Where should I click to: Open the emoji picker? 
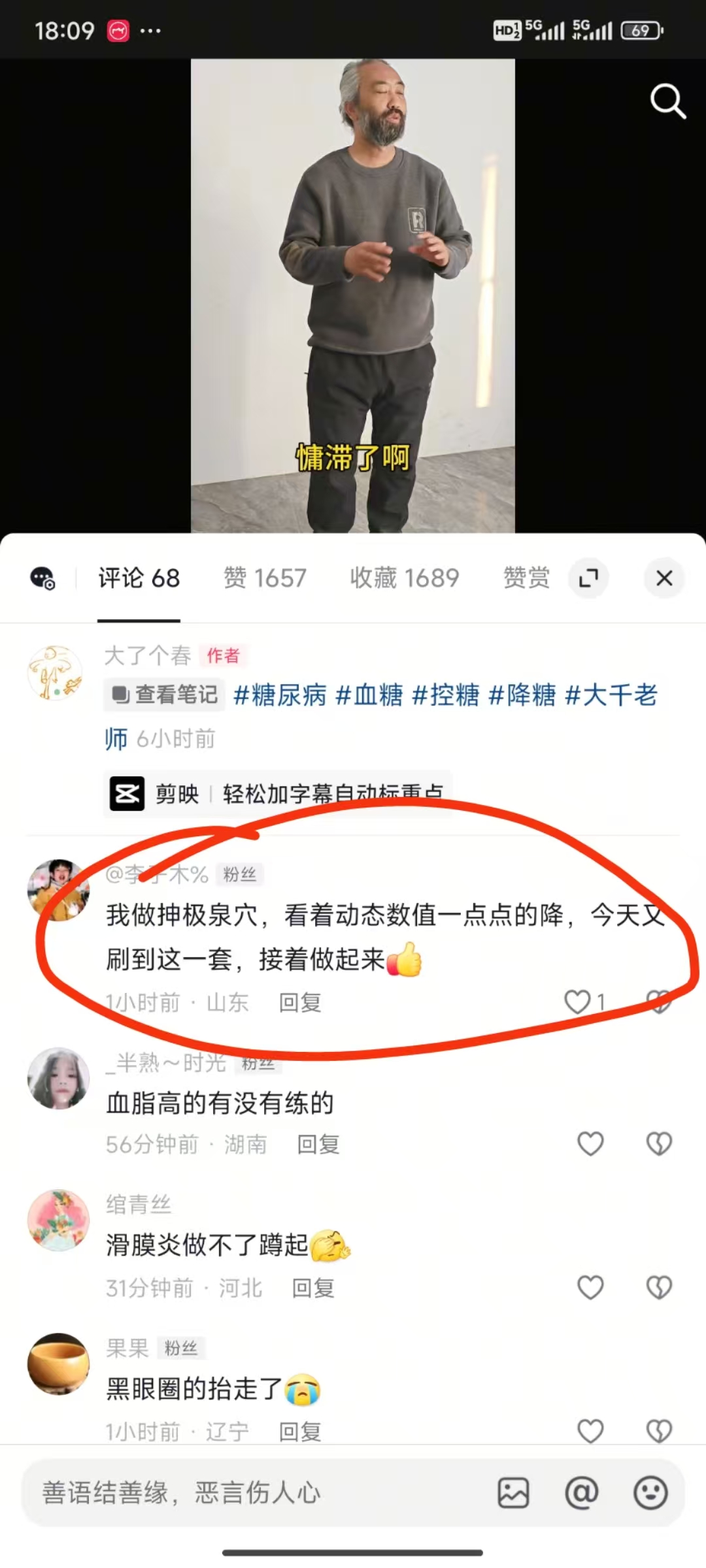[x=650, y=1493]
